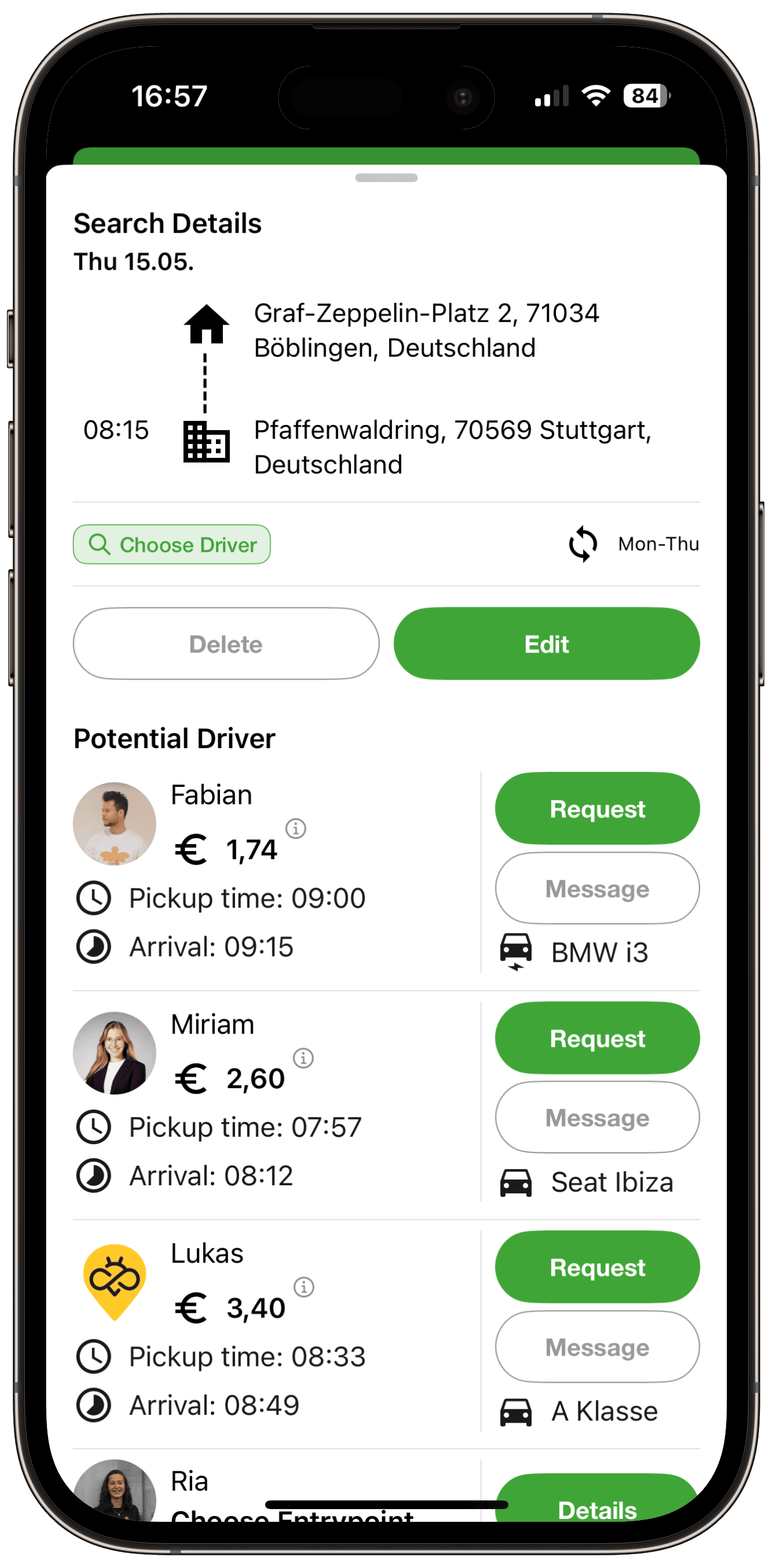View price info for Lukas's 3,40 fare
The image size is (773, 1568).
304,1287
